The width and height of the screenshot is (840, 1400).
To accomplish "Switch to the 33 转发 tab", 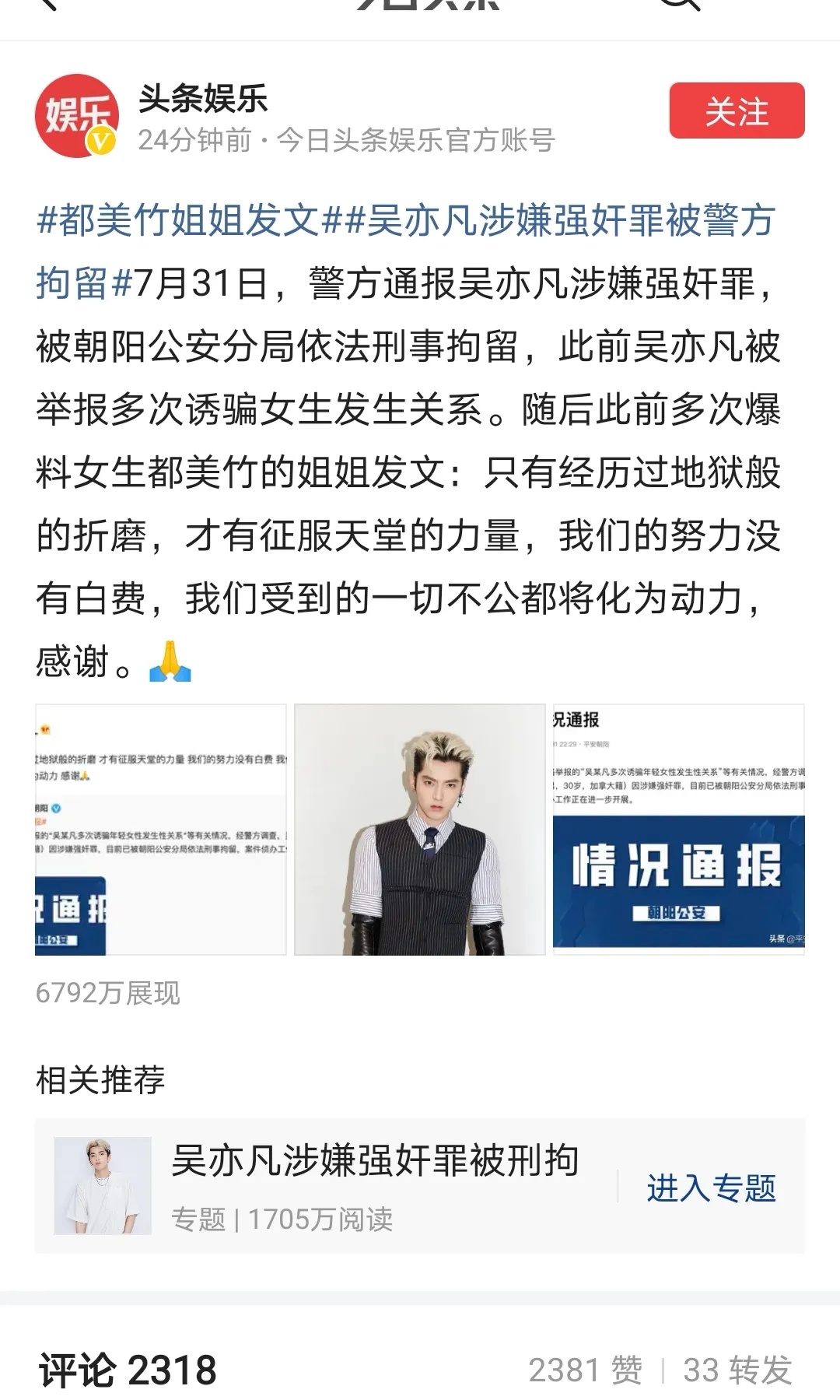I will (x=737, y=1370).
